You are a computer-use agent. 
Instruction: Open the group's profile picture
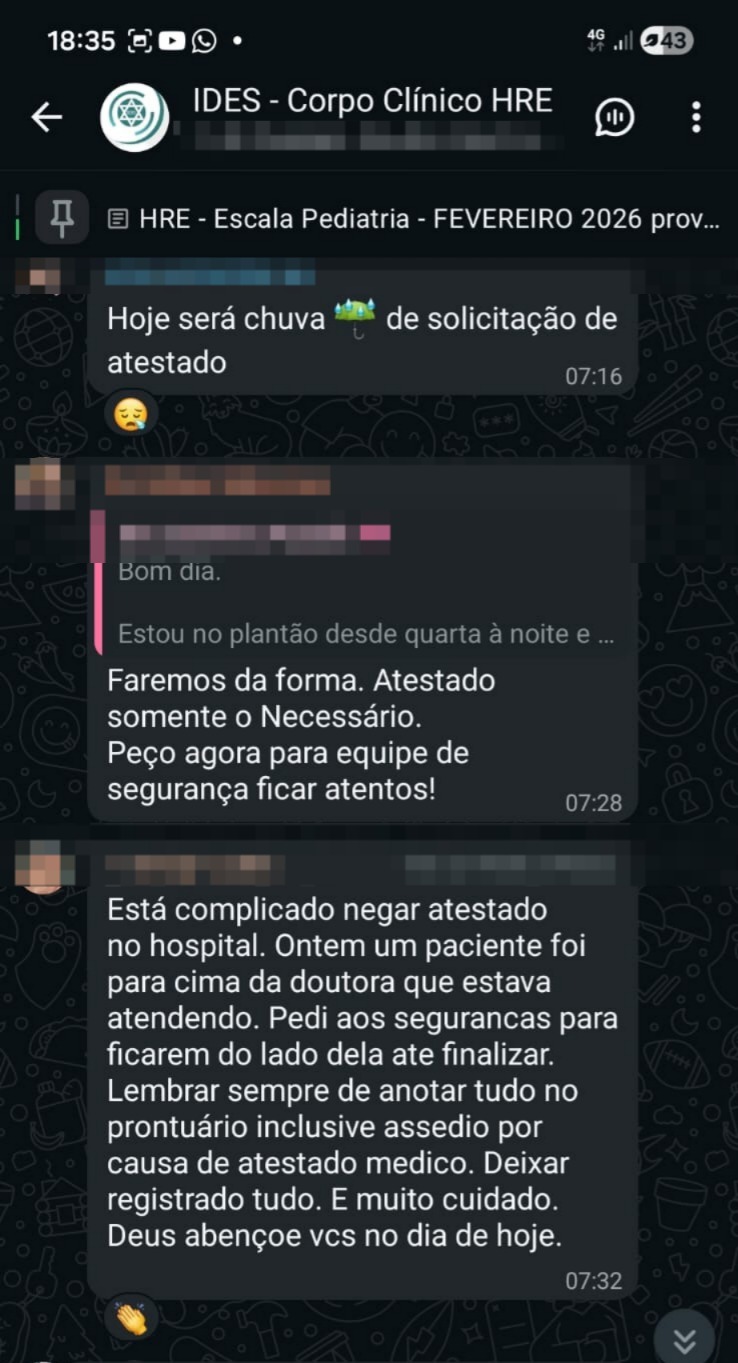click(135, 118)
